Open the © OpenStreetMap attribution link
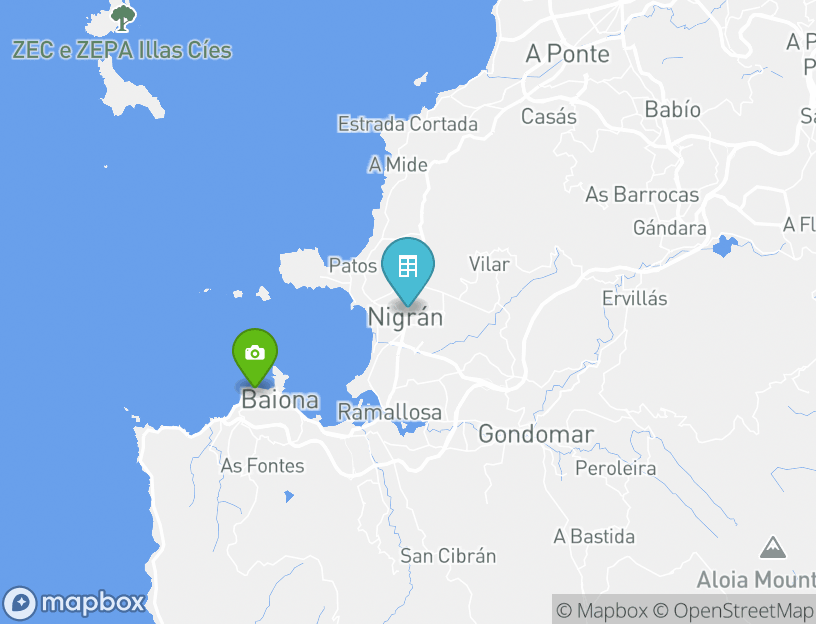This screenshot has width=816, height=624. 734,610
